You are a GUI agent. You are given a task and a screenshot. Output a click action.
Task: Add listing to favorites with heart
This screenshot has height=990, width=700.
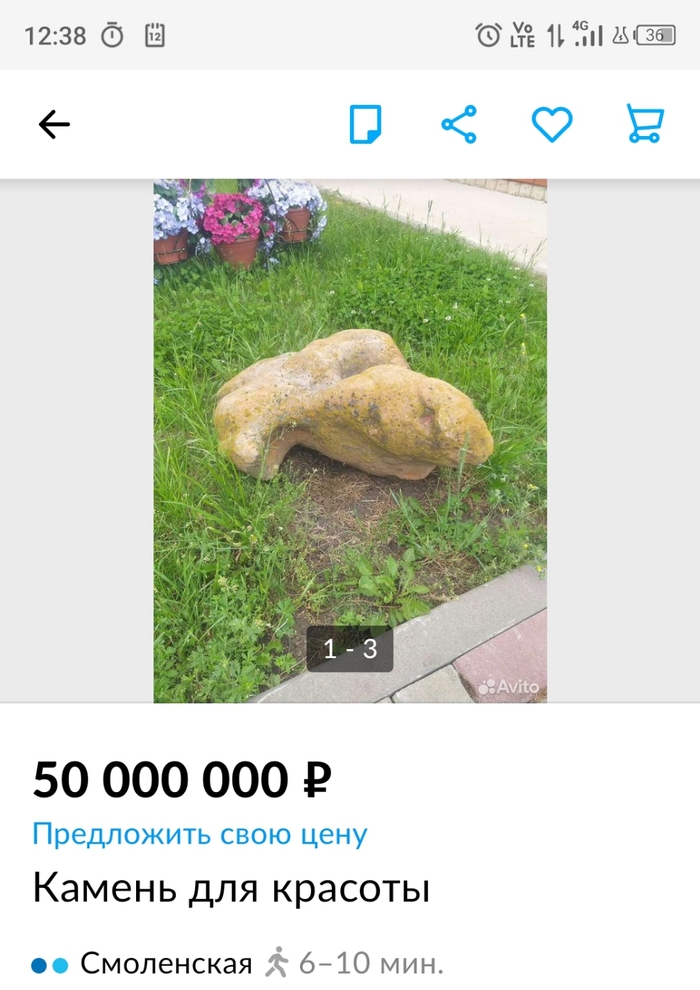click(x=551, y=125)
